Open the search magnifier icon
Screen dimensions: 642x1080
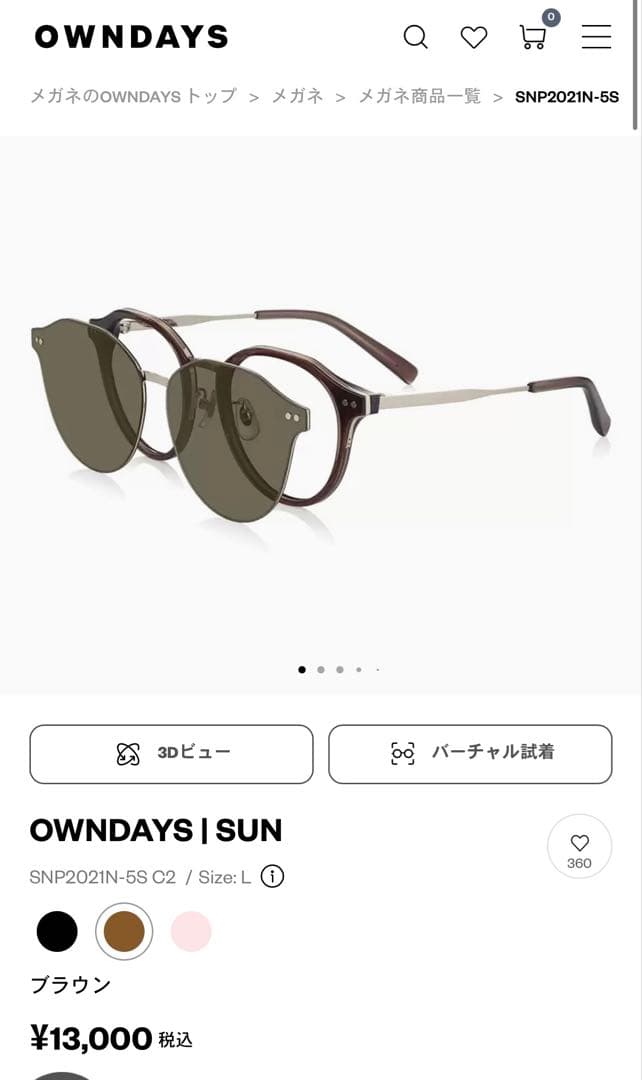(415, 37)
